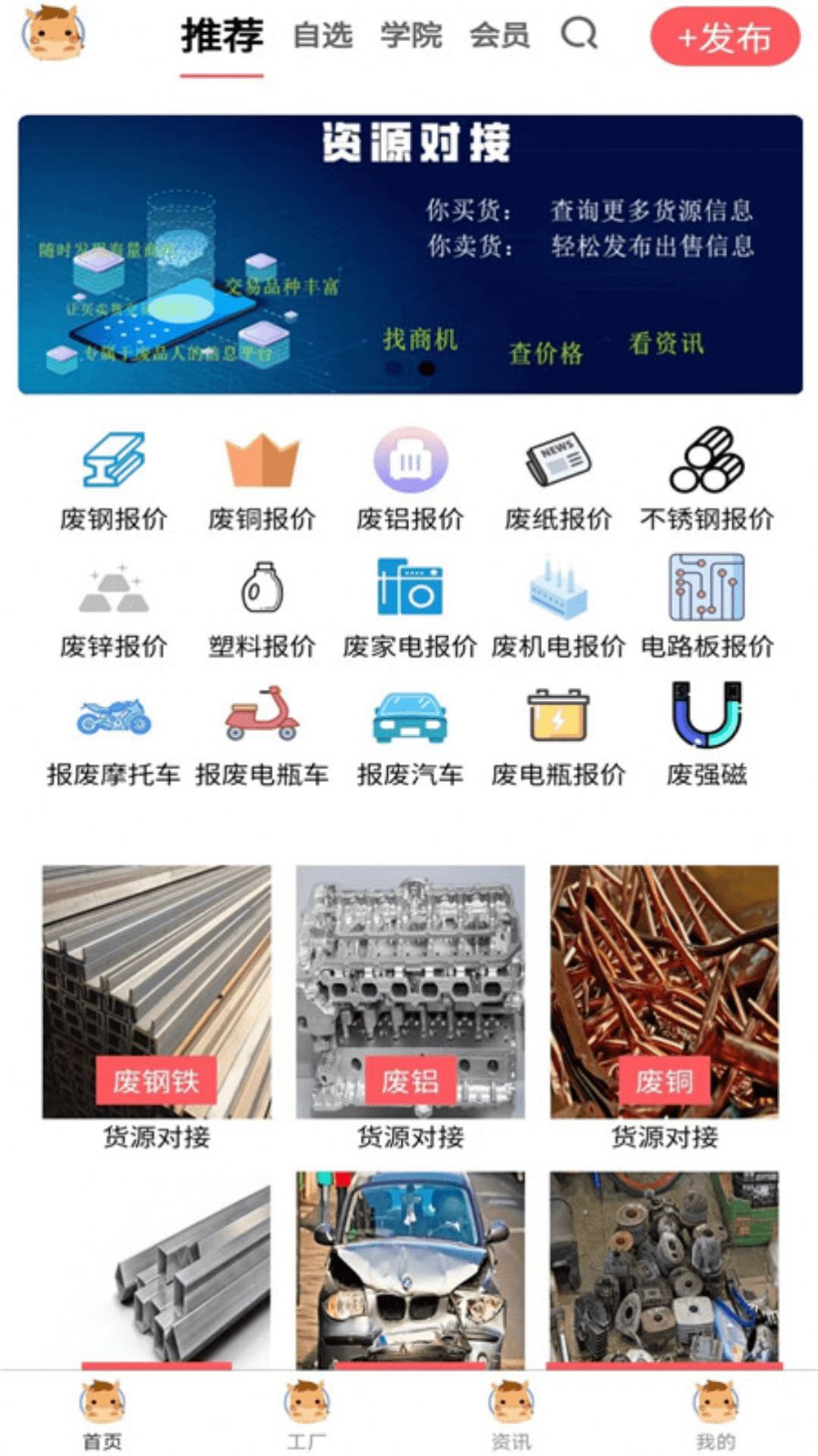Switch to the 自选 tab
The image size is (818, 1456).
322,35
